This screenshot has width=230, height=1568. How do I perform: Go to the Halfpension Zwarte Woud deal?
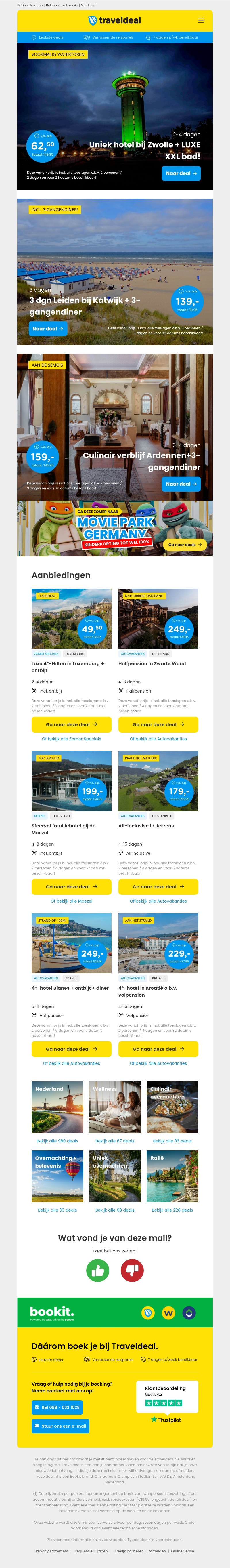(x=158, y=724)
